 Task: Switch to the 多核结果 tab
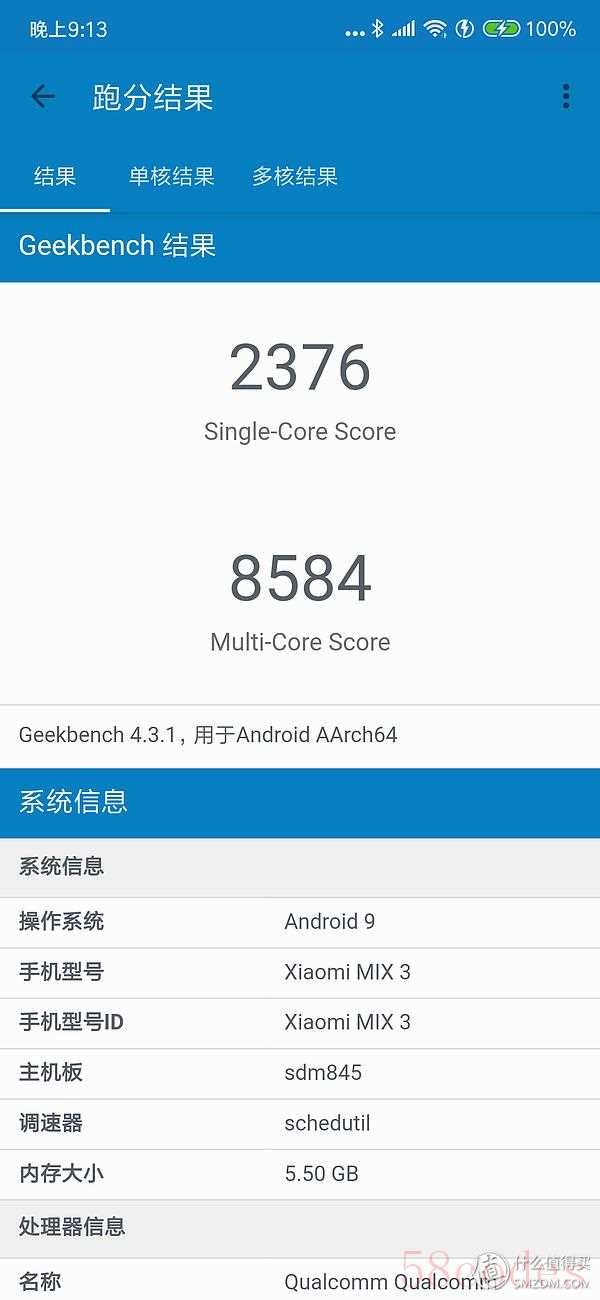[x=294, y=177]
